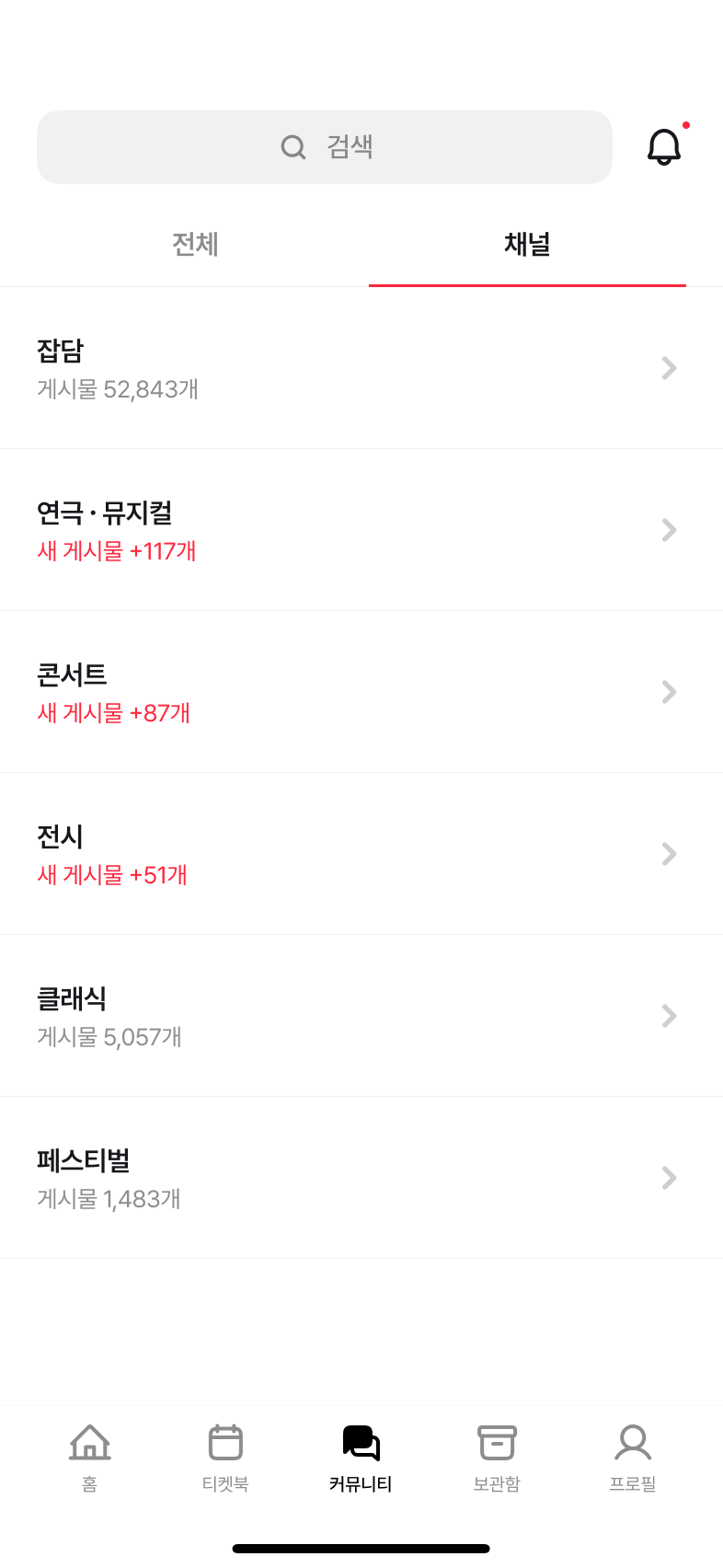
Task: Tap the magnifying glass search icon
Action: pyautogui.click(x=293, y=147)
